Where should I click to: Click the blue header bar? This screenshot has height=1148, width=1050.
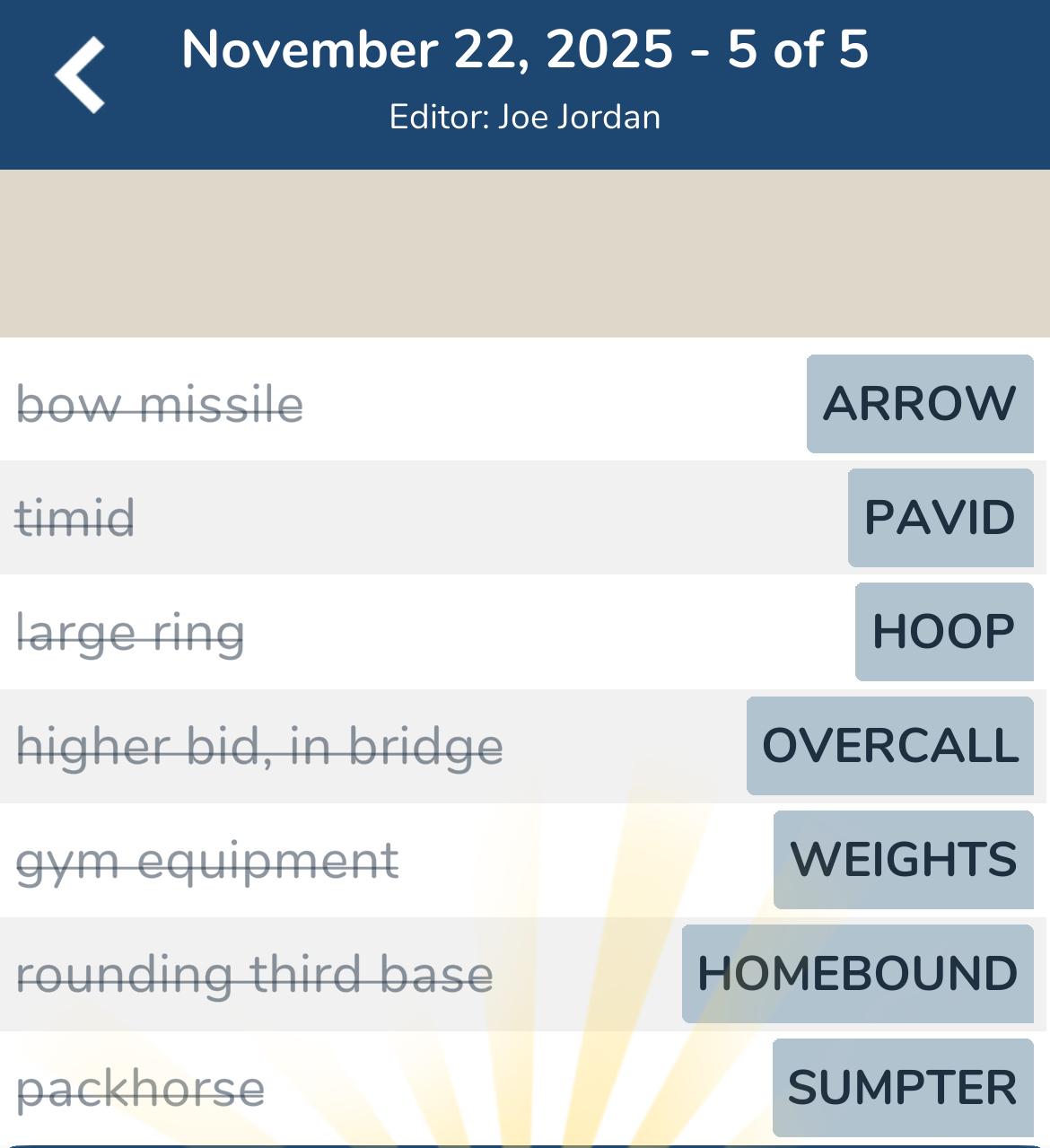tap(525, 83)
